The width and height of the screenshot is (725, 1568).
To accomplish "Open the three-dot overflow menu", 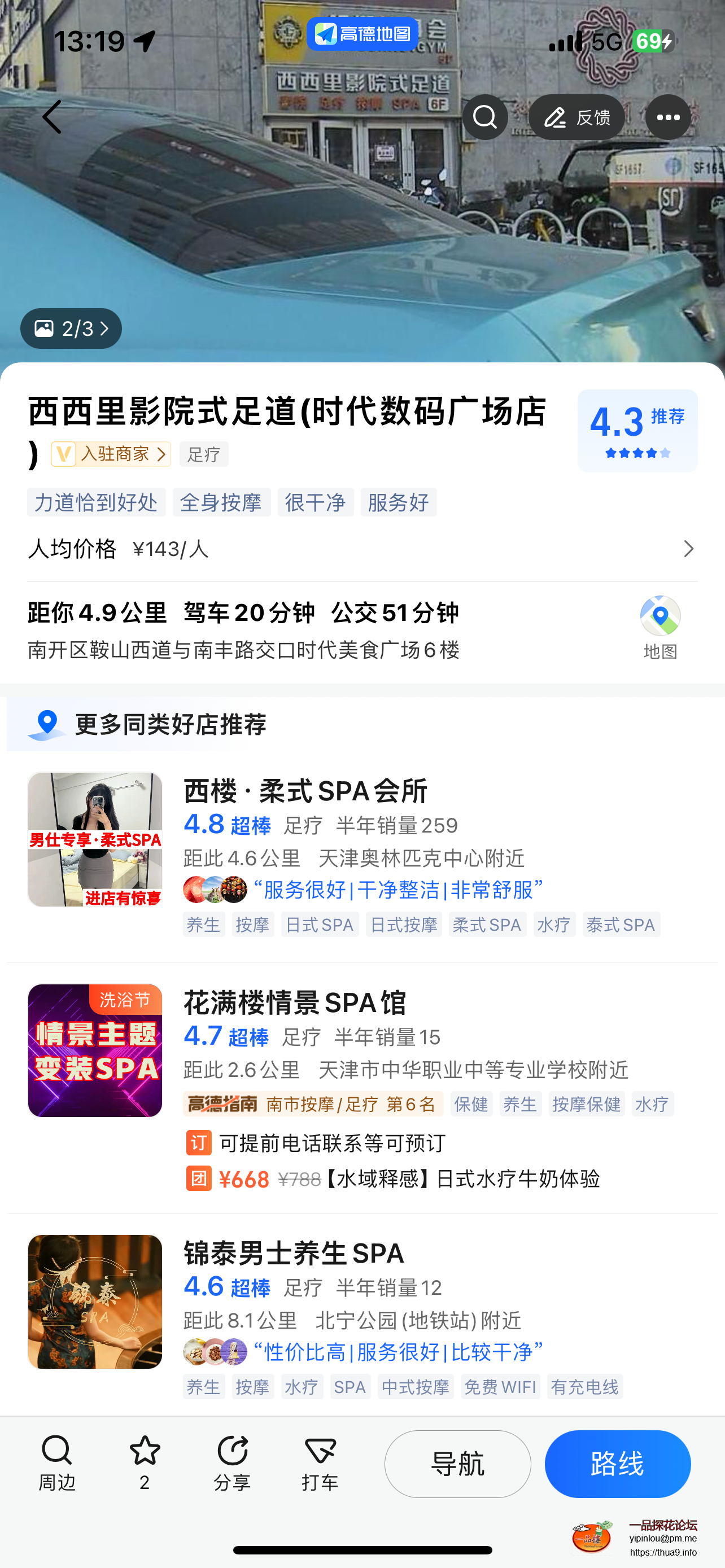I will click(668, 117).
